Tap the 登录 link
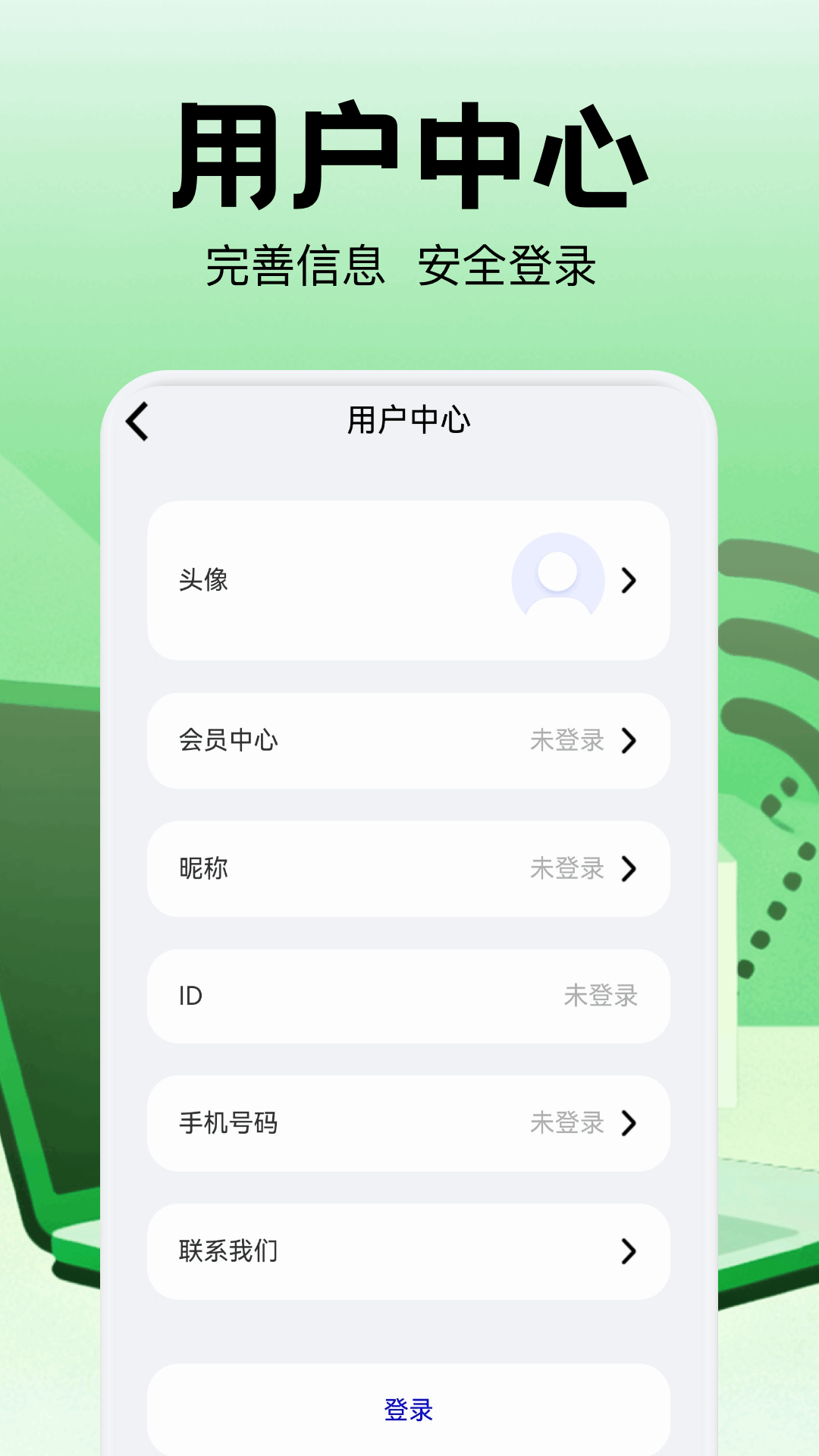Image resolution: width=819 pixels, height=1456 pixels. [409, 1409]
